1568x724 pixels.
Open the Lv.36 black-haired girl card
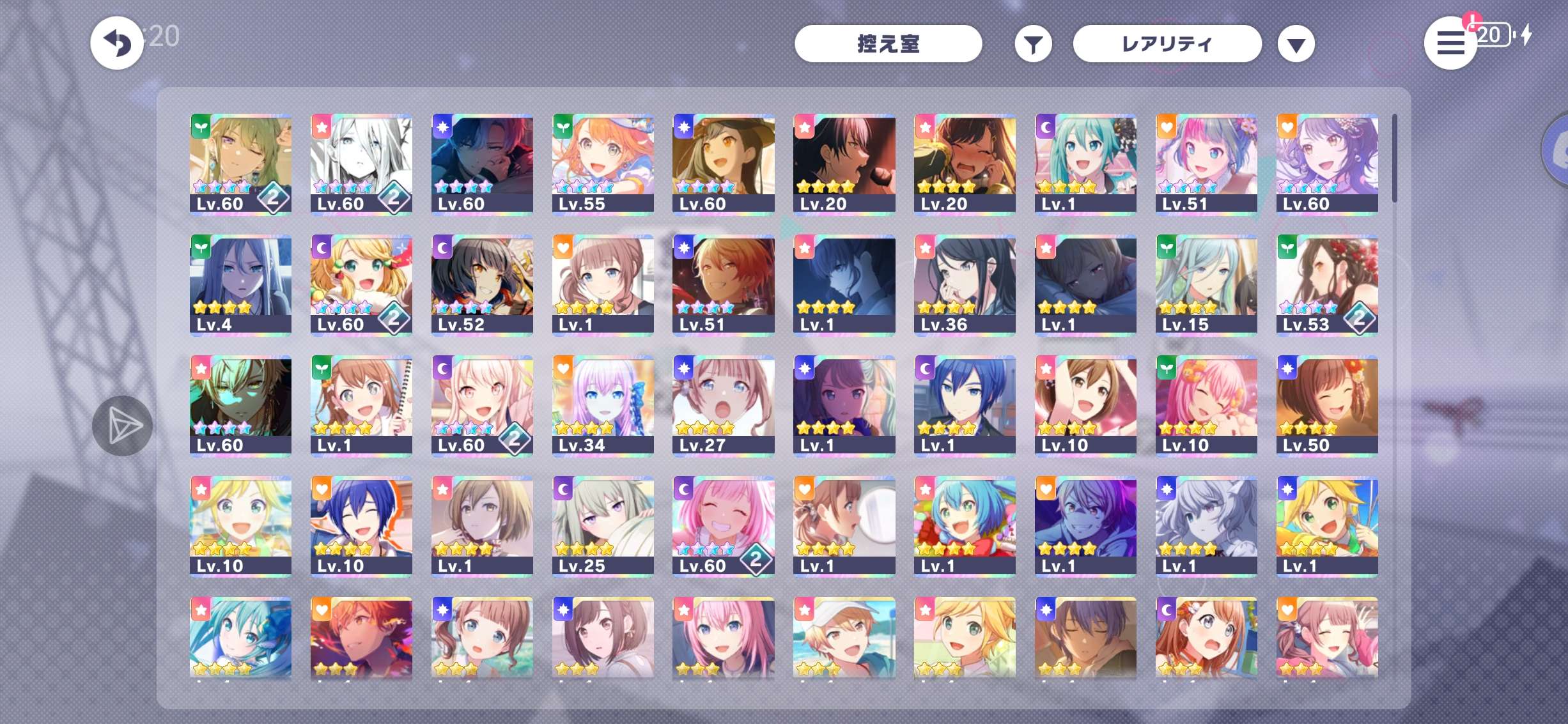(x=965, y=284)
